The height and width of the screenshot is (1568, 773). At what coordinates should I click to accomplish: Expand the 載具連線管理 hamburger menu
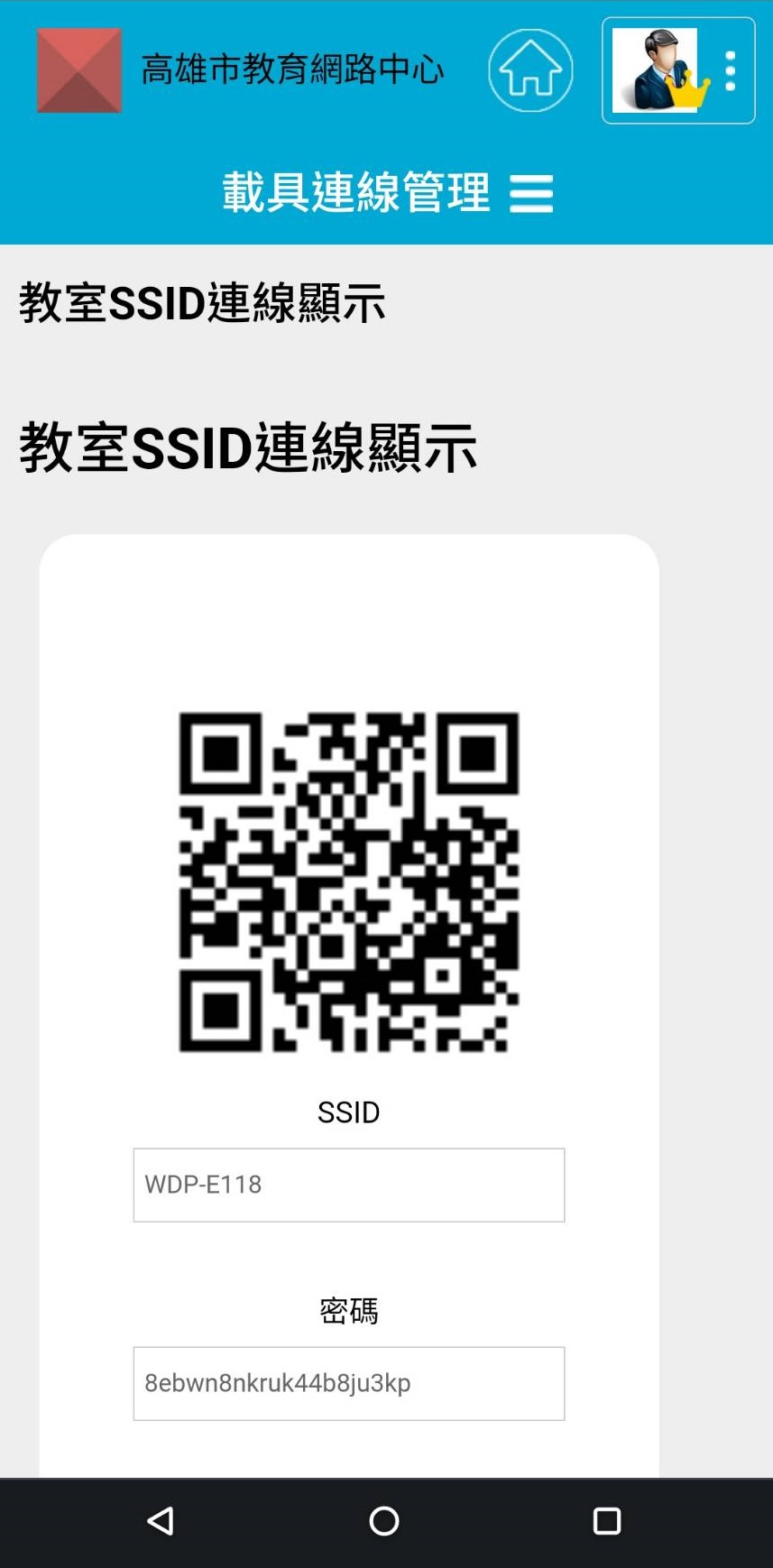531,193
